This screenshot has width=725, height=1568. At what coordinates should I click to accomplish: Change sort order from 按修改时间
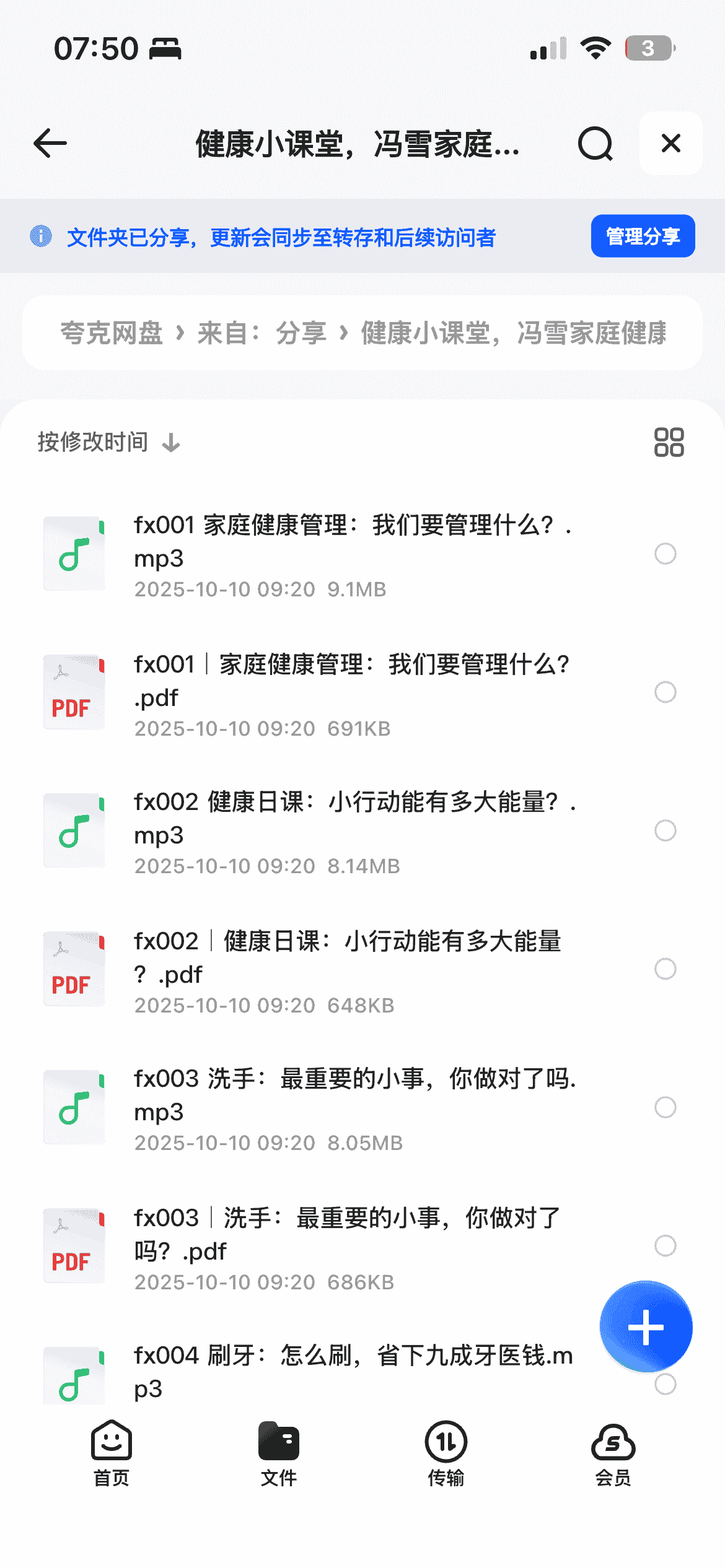(x=108, y=442)
